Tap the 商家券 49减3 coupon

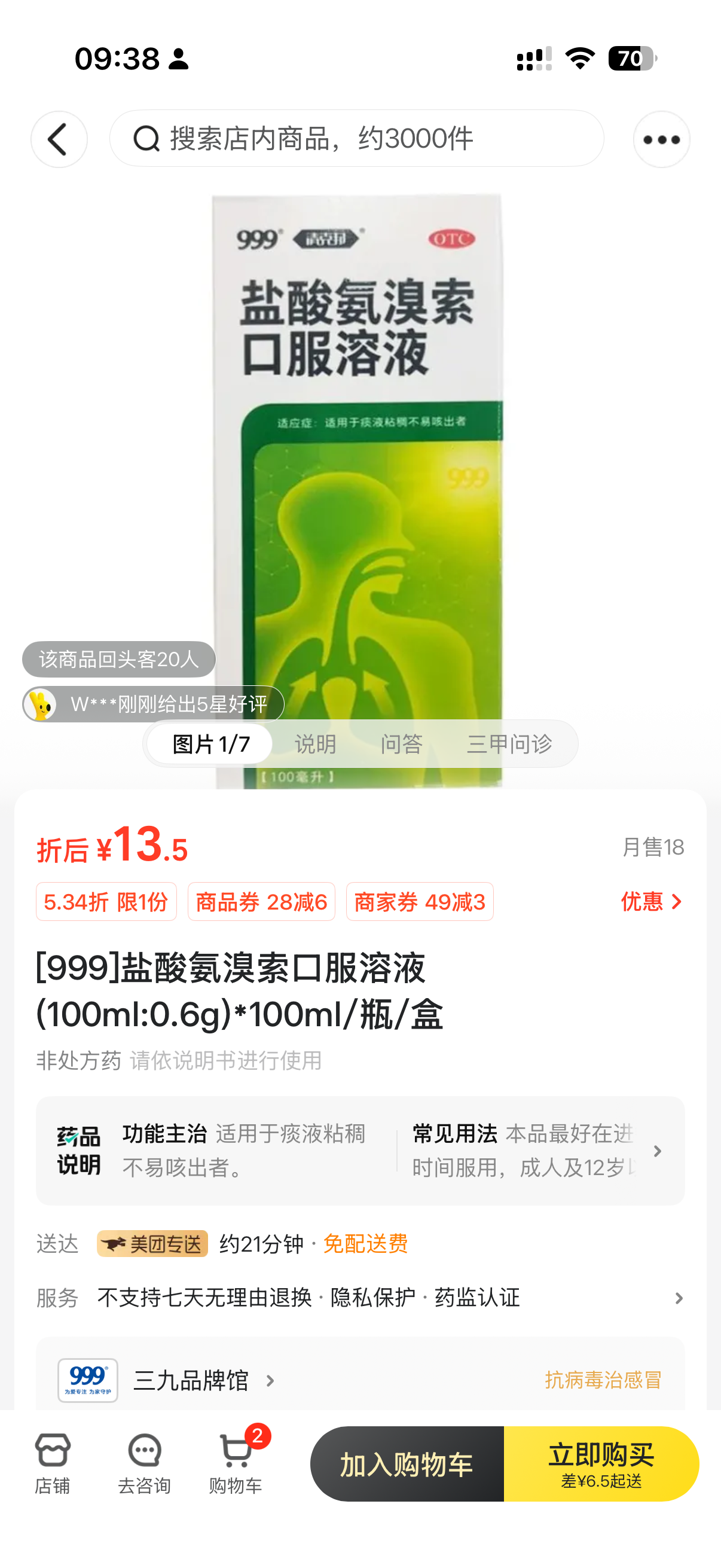420,901
